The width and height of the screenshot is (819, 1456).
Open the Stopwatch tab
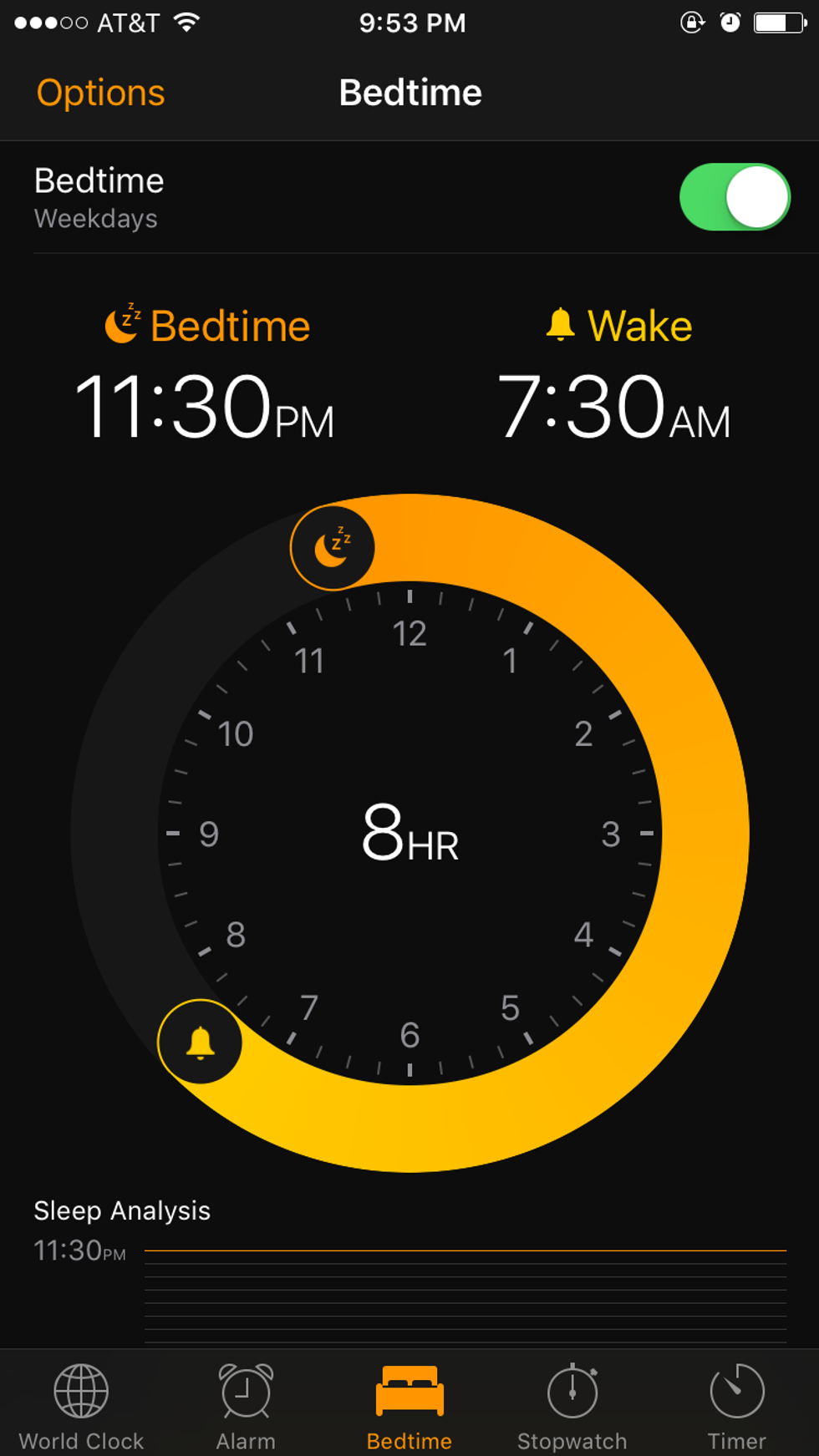572,1406
